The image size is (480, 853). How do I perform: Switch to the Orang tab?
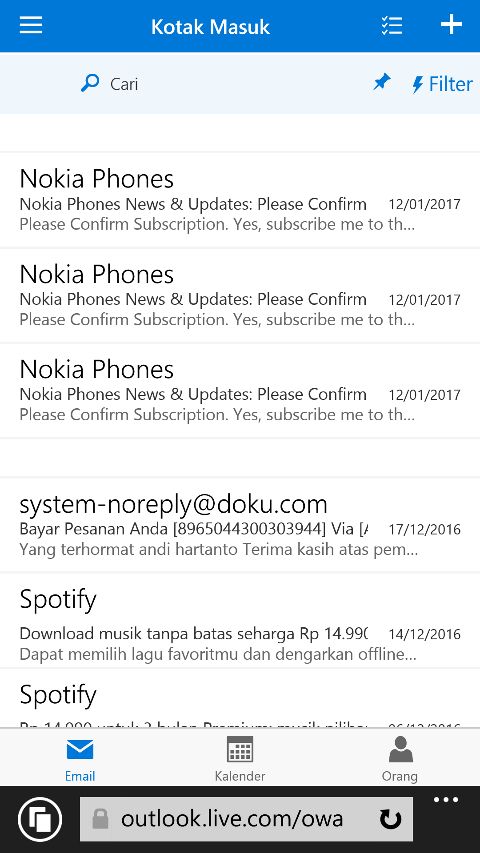pos(400,758)
